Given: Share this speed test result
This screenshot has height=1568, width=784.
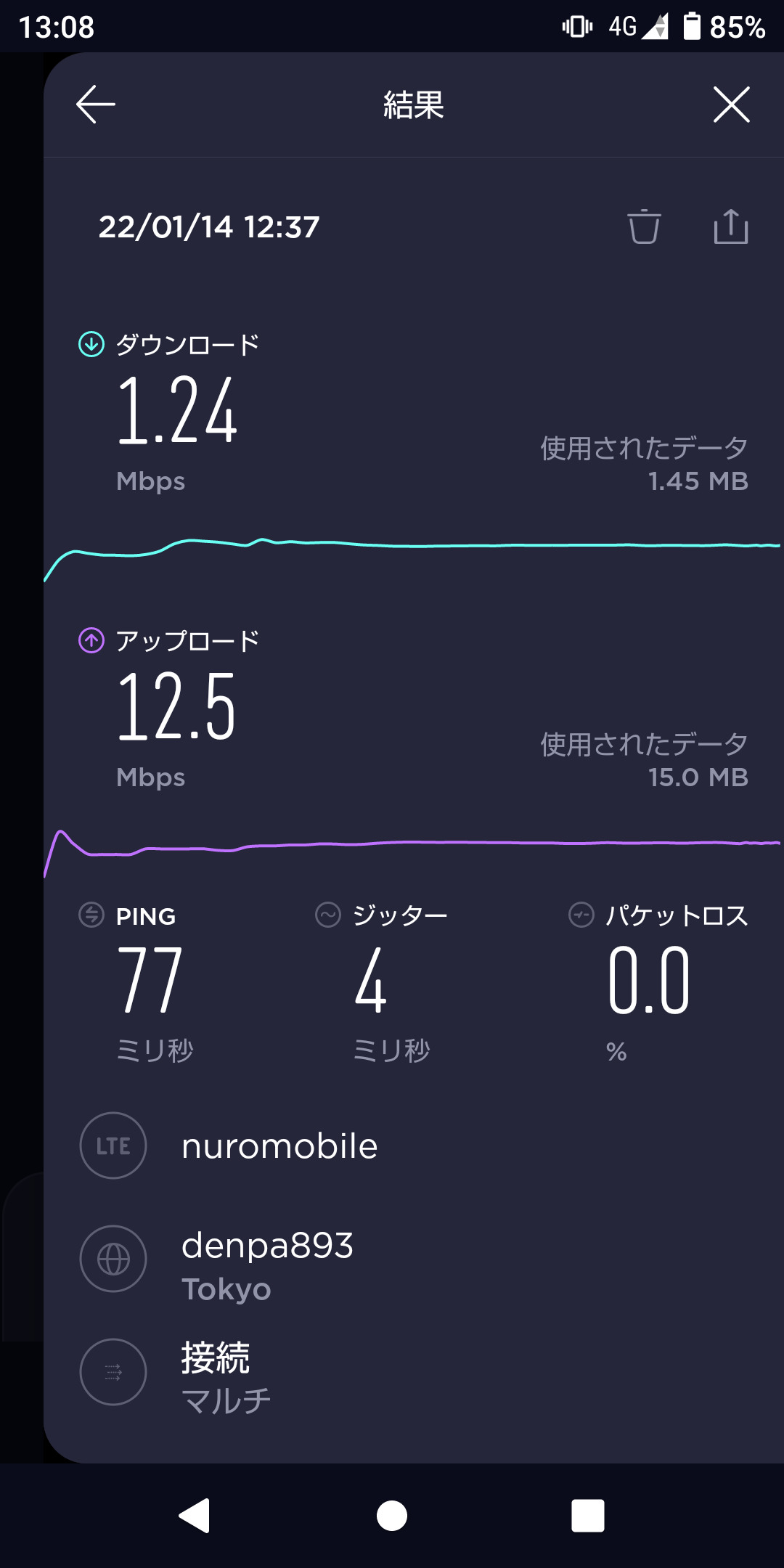Looking at the screenshot, I should pyautogui.click(x=731, y=226).
